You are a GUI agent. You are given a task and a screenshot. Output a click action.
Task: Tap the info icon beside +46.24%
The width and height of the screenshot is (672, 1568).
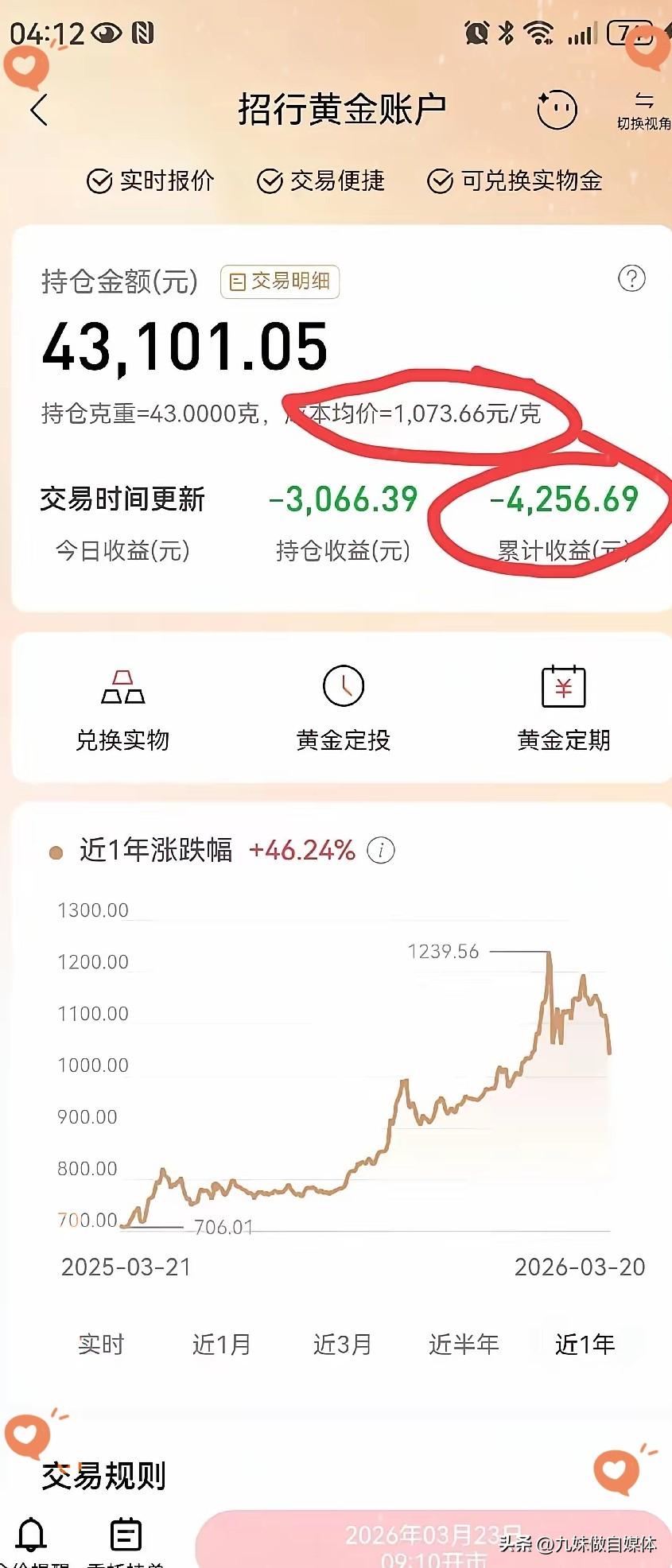(x=383, y=849)
